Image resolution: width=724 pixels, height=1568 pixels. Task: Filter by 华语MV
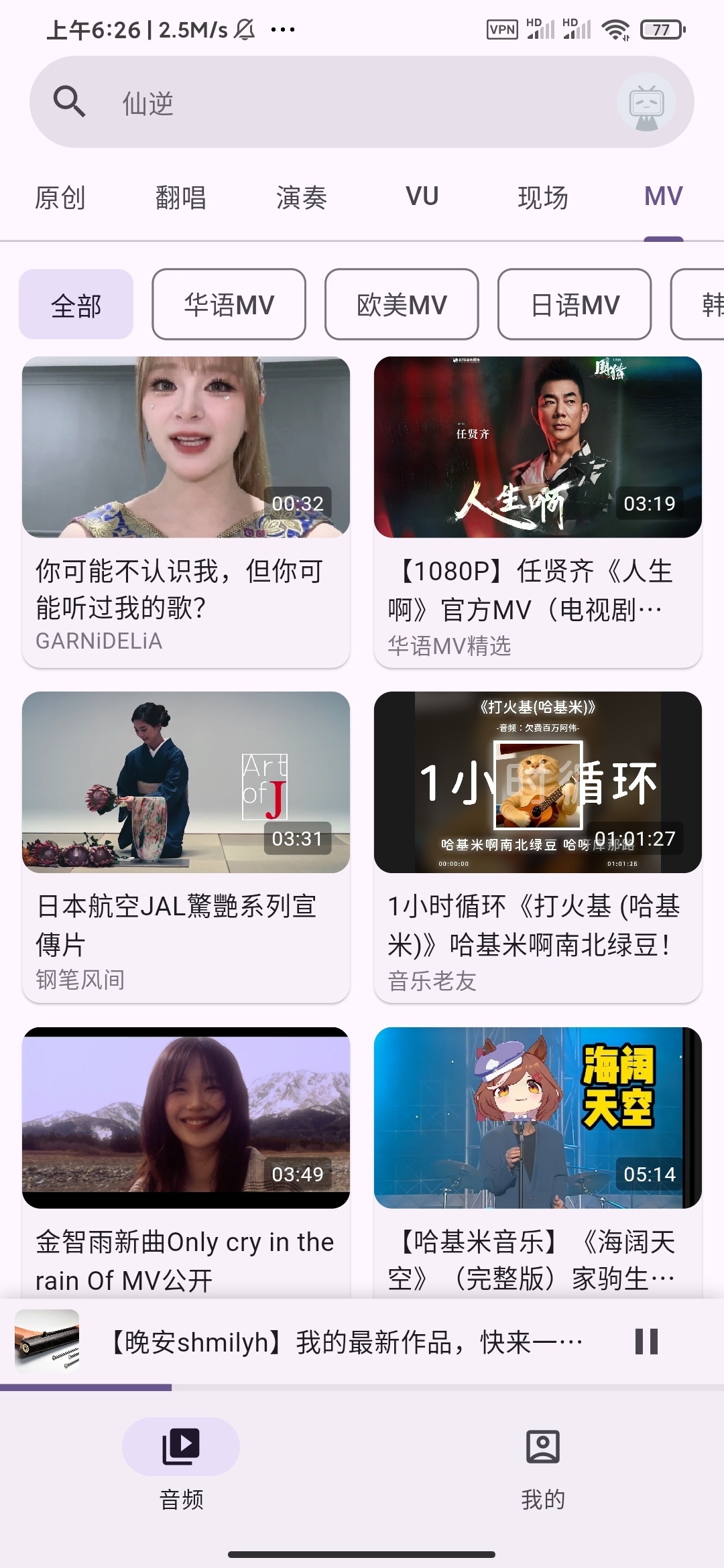tap(229, 305)
